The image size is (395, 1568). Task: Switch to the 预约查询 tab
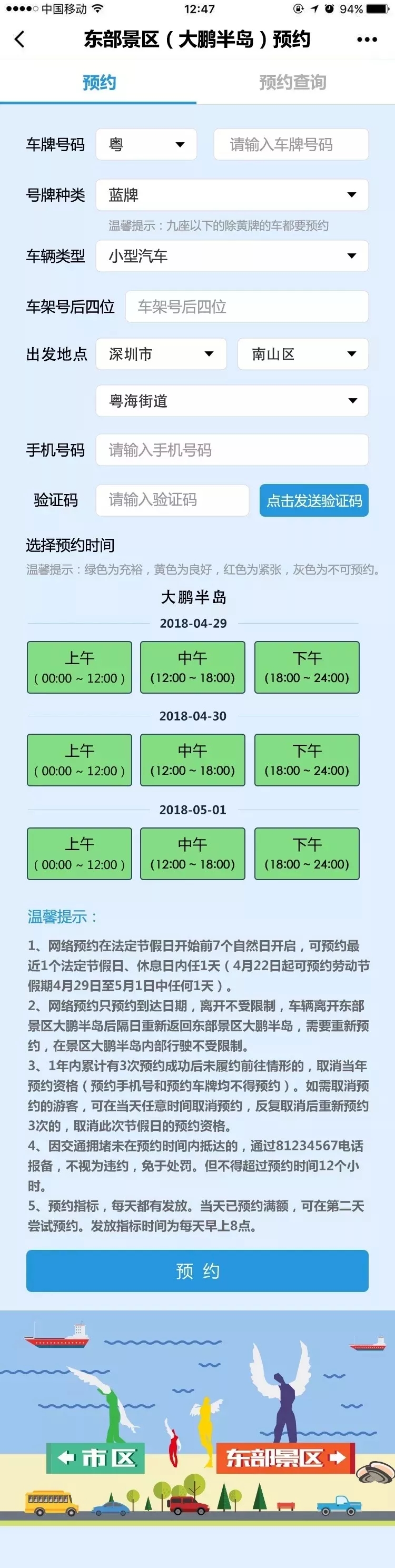(293, 82)
